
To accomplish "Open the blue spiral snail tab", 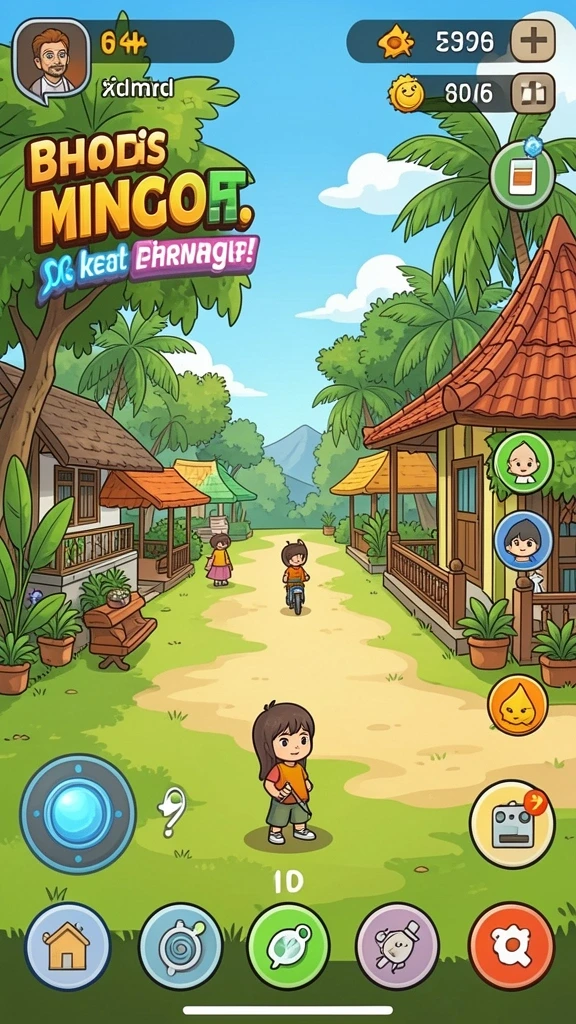I will tap(180, 946).
